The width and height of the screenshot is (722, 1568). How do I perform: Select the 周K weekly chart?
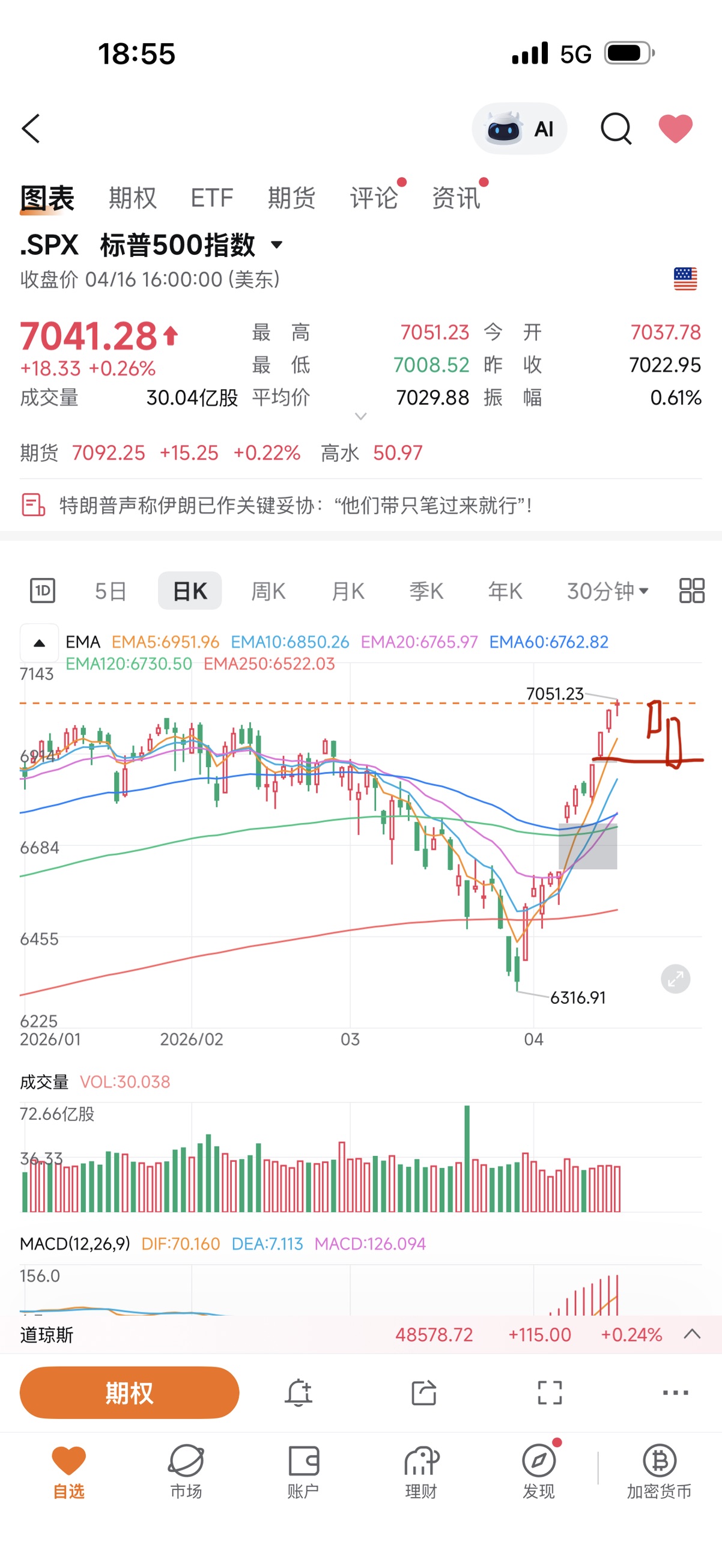(x=268, y=591)
